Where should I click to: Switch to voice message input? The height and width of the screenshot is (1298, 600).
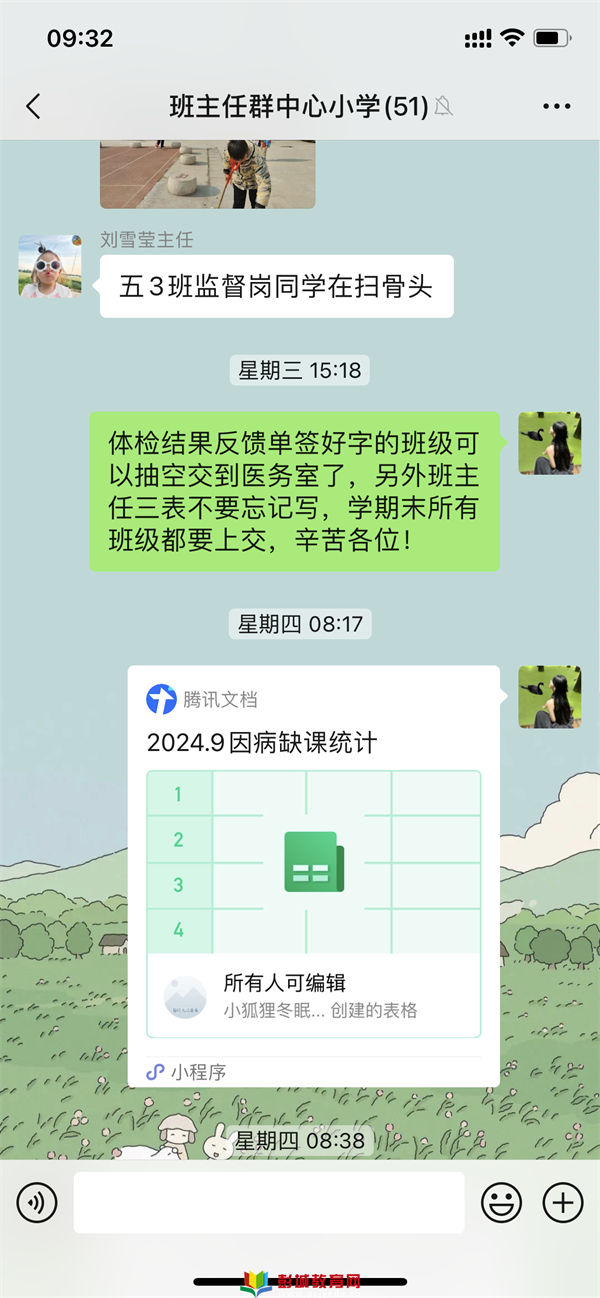point(37,1203)
